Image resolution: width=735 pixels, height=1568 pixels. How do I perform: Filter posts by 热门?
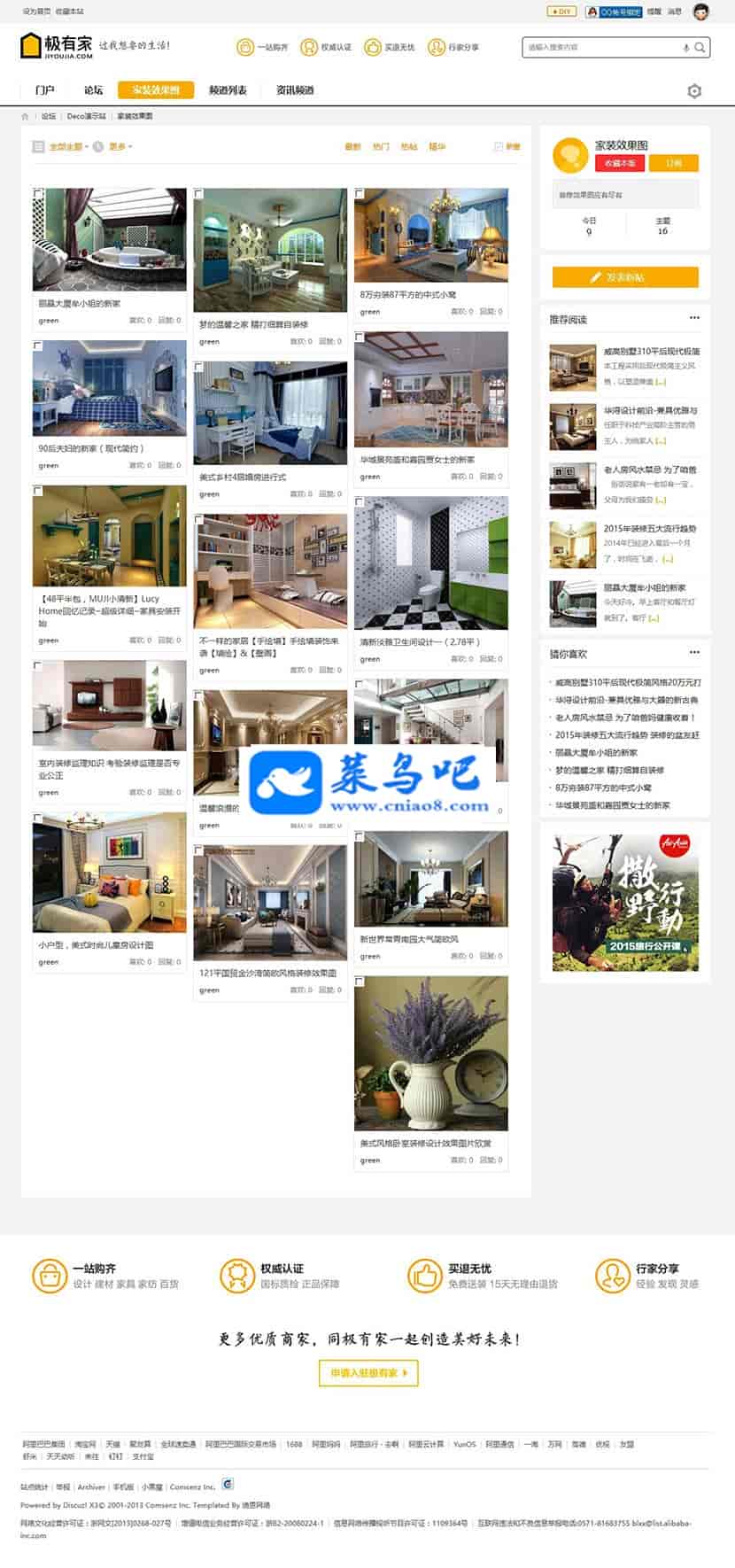coord(380,146)
